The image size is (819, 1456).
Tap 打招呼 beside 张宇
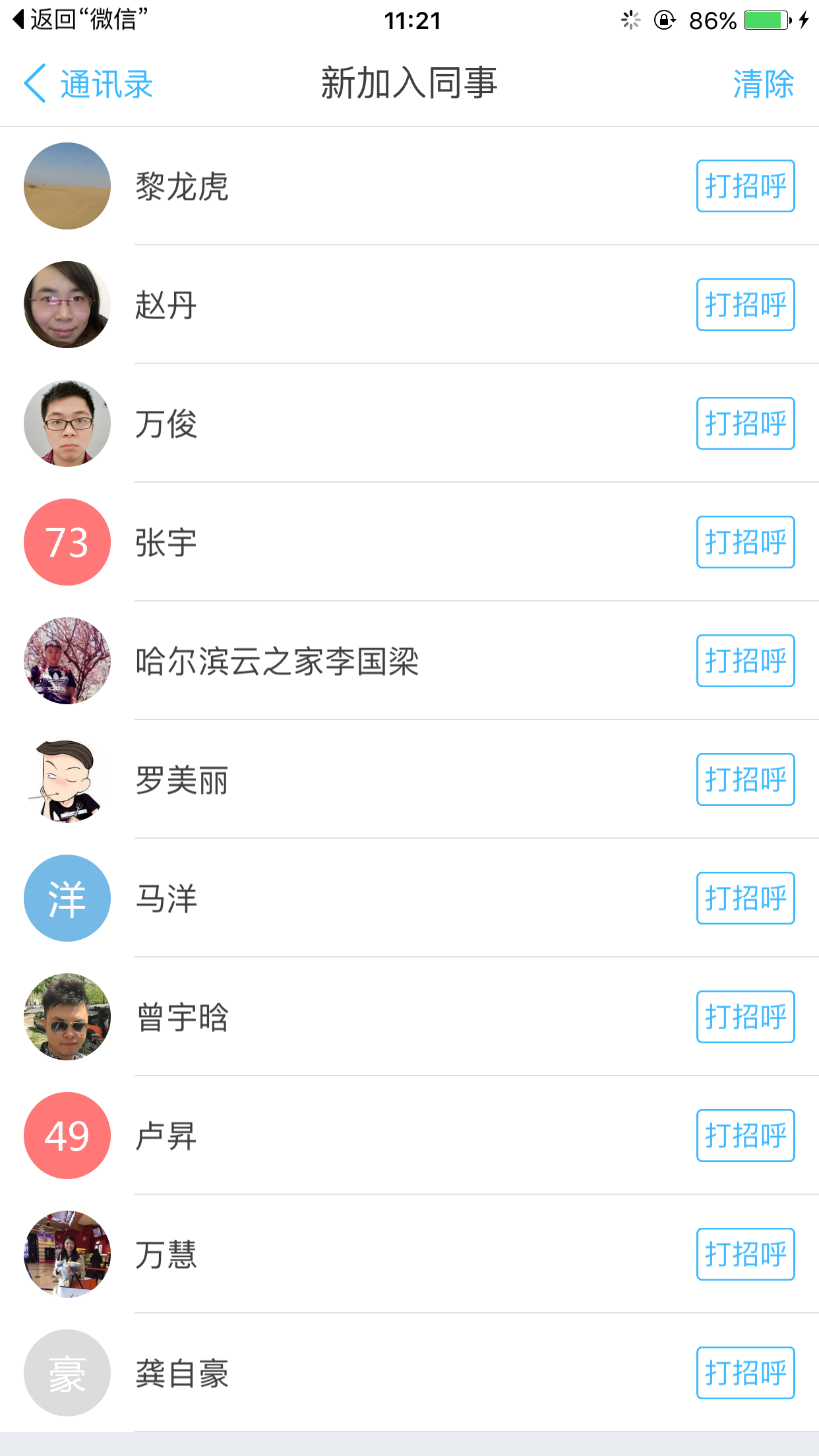(x=745, y=542)
